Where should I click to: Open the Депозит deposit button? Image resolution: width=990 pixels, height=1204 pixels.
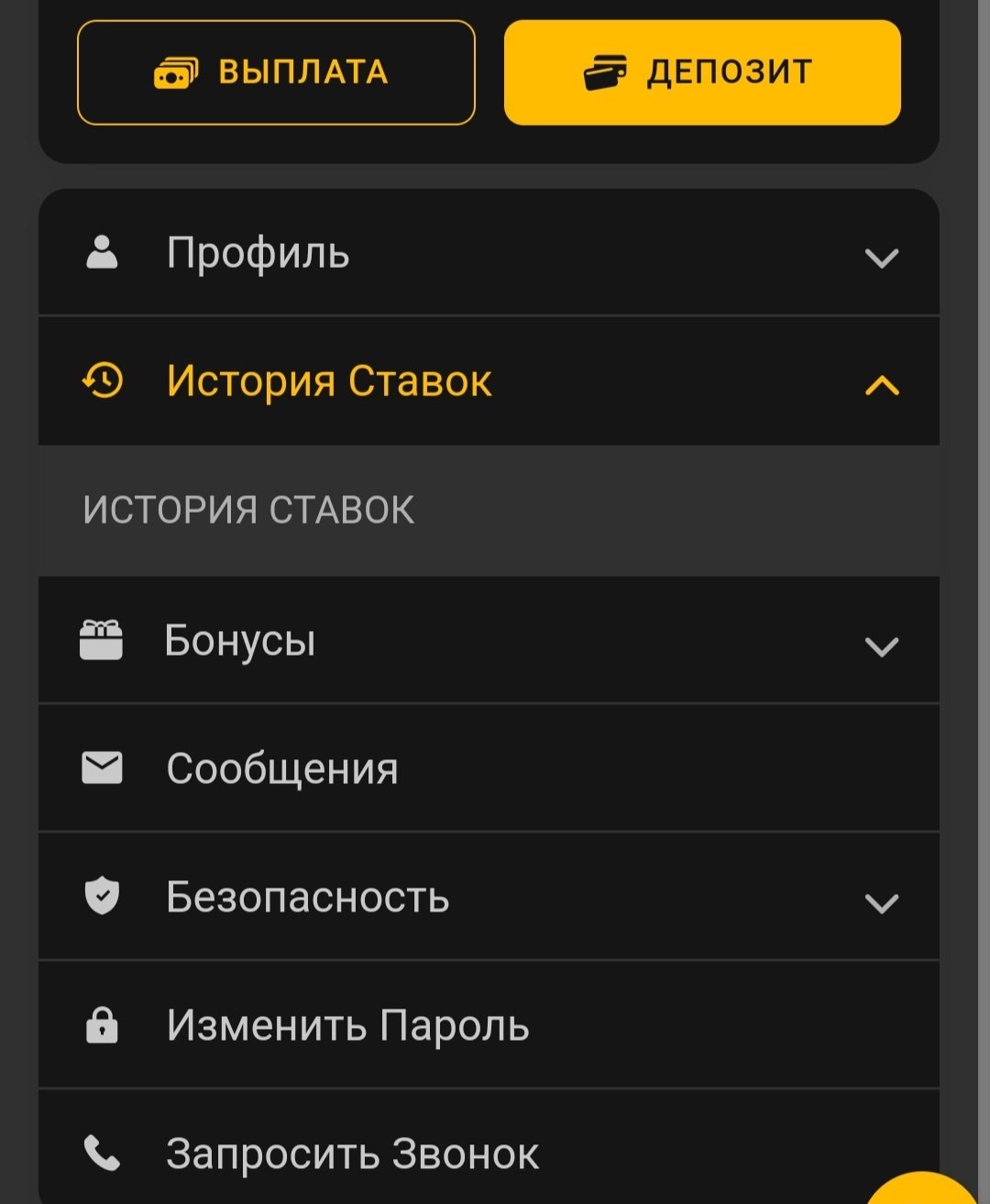pyautogui.click(x=702, y=72)
